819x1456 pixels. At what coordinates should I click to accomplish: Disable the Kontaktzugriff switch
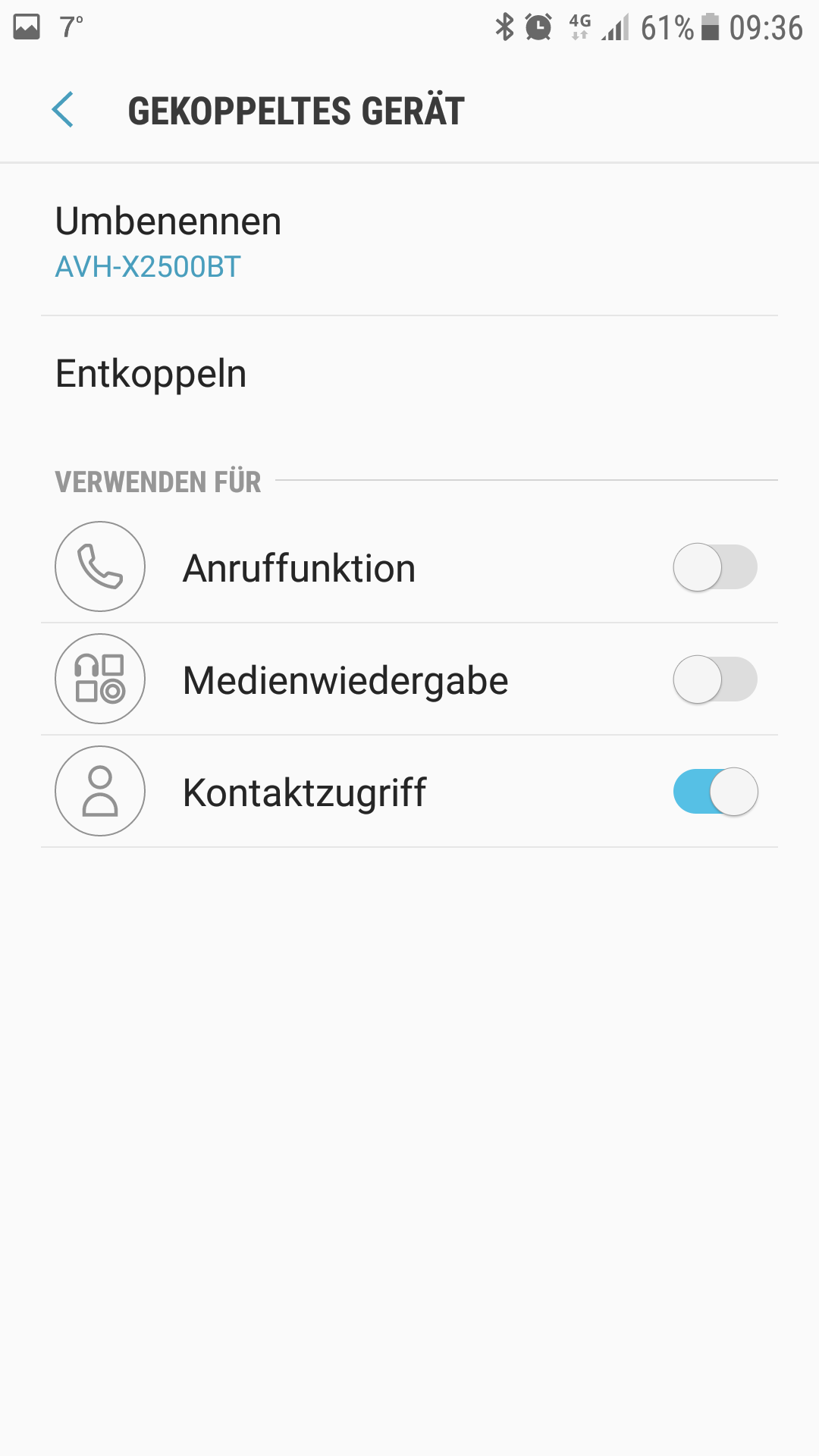(714, 792)
